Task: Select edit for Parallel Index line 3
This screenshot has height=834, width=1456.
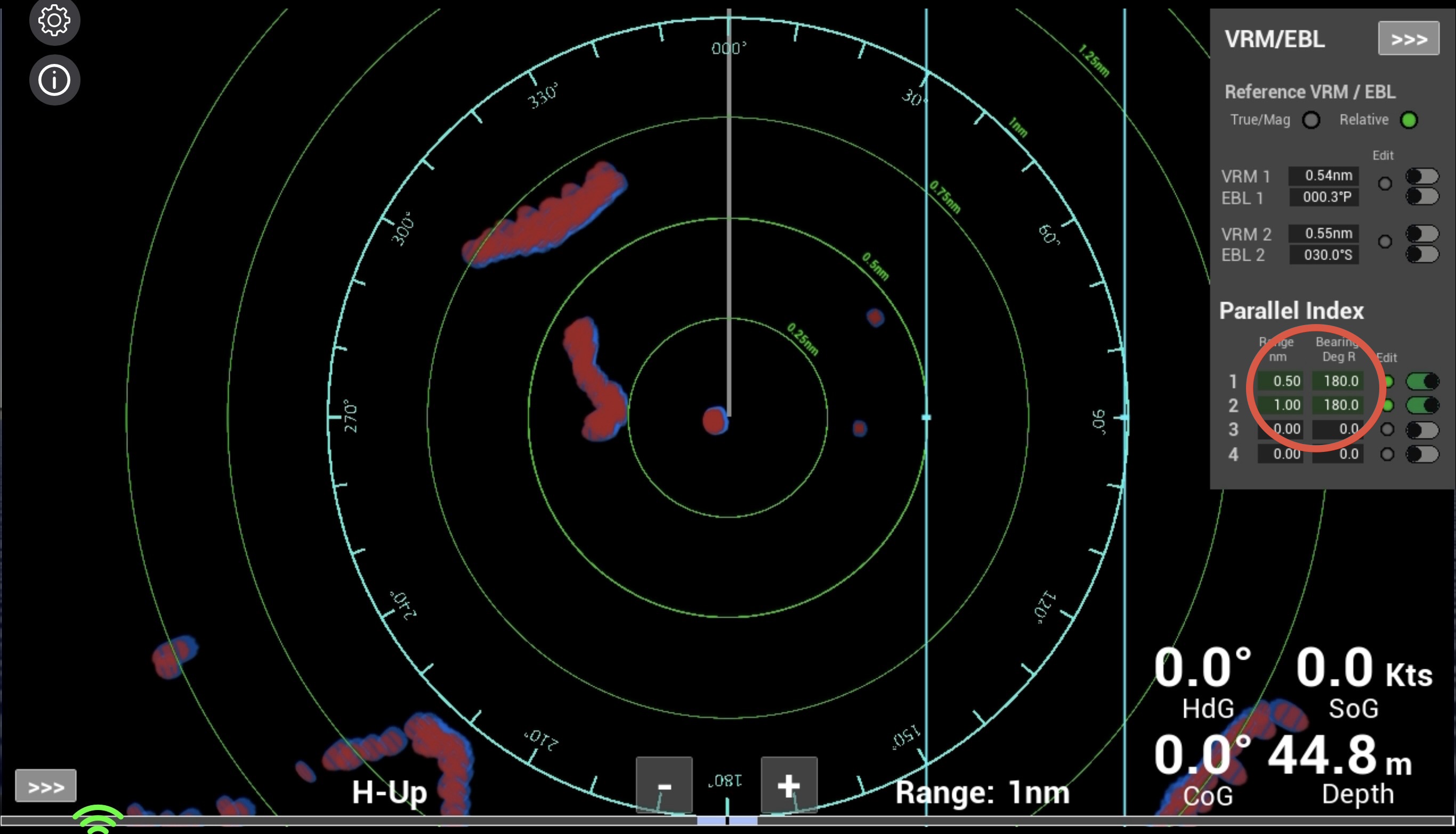Action: click(x=1387, y=430)
